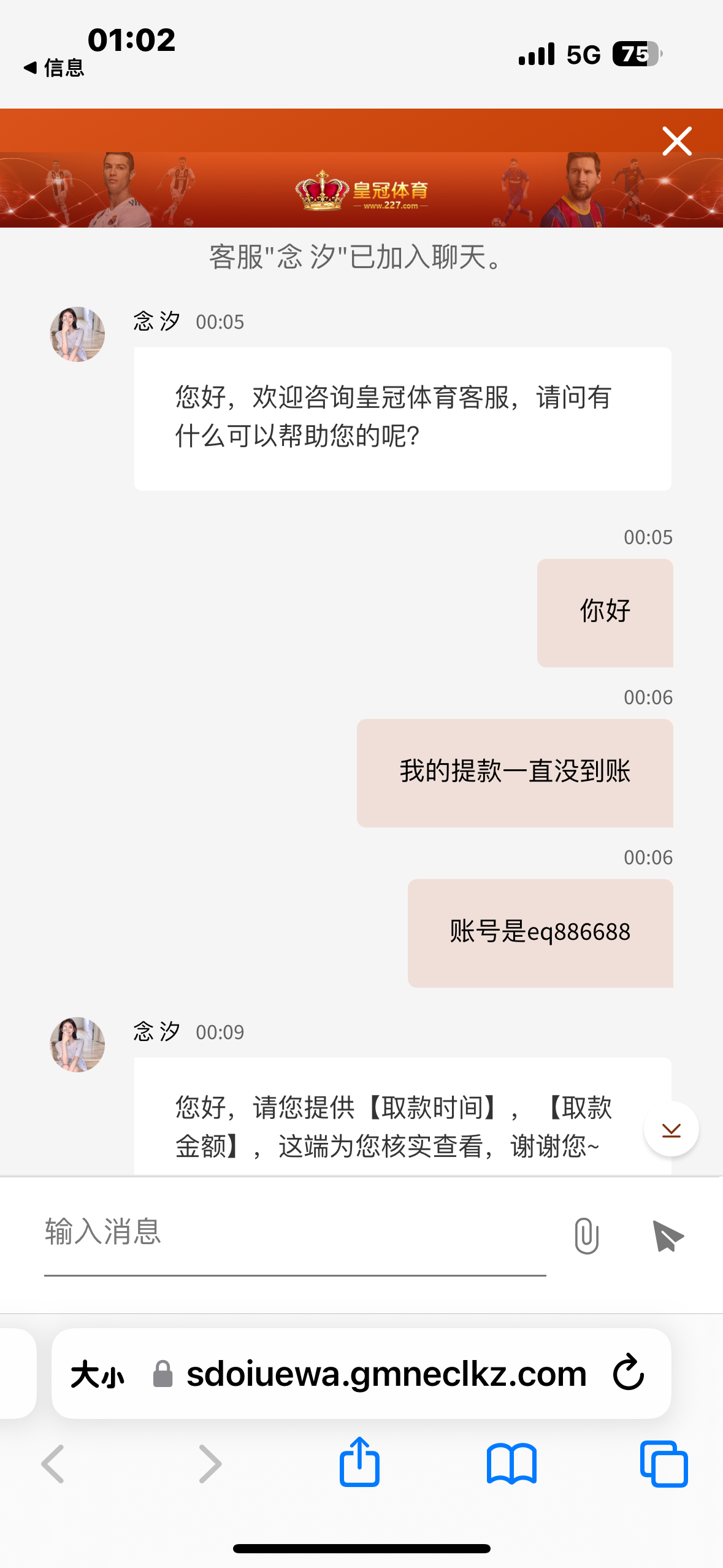Screen dimensions: 723x1568
Task: Close the customer service chat window
Action: [677, 142]
